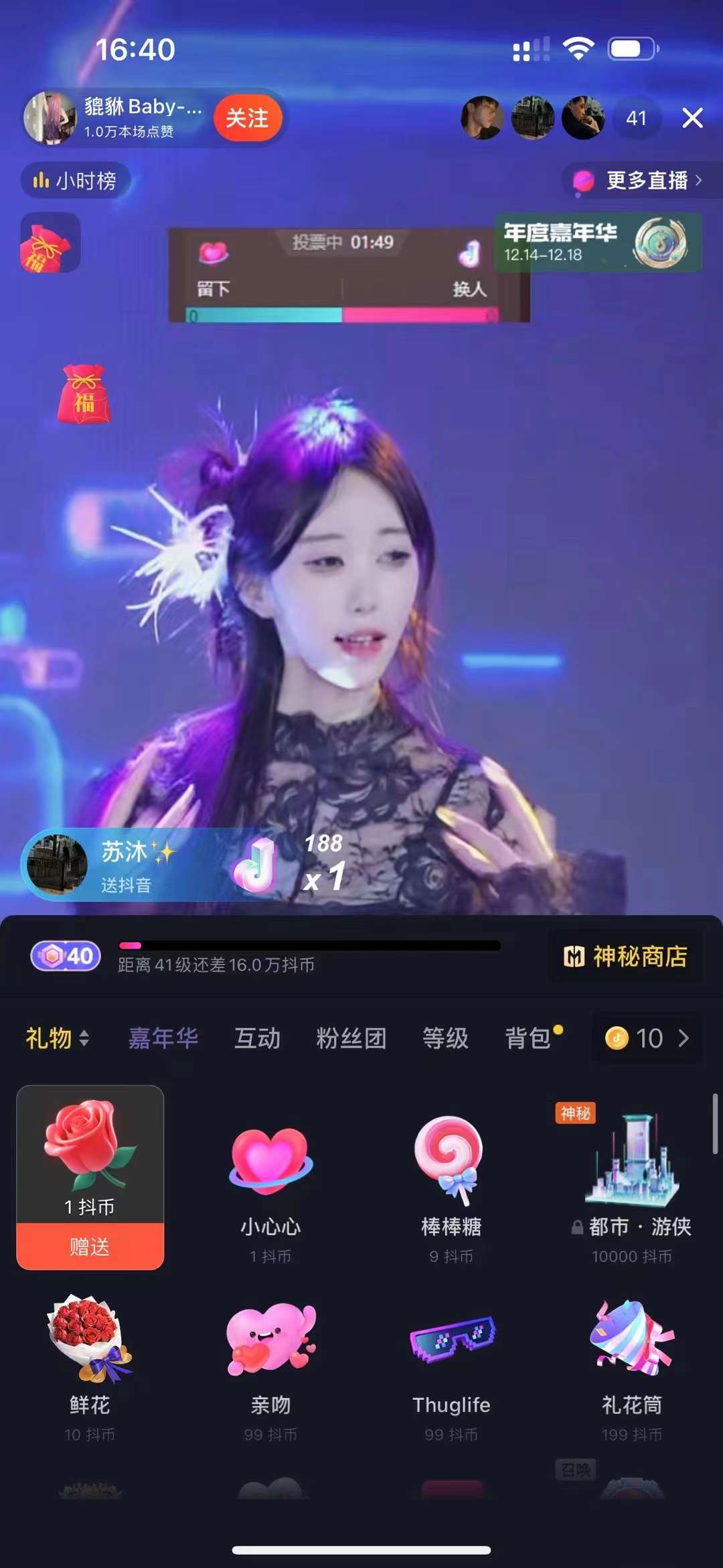This screenshot has width=723, height=1568.
Task: Open the coin balance showing 10
Action: coord(647,1038)
